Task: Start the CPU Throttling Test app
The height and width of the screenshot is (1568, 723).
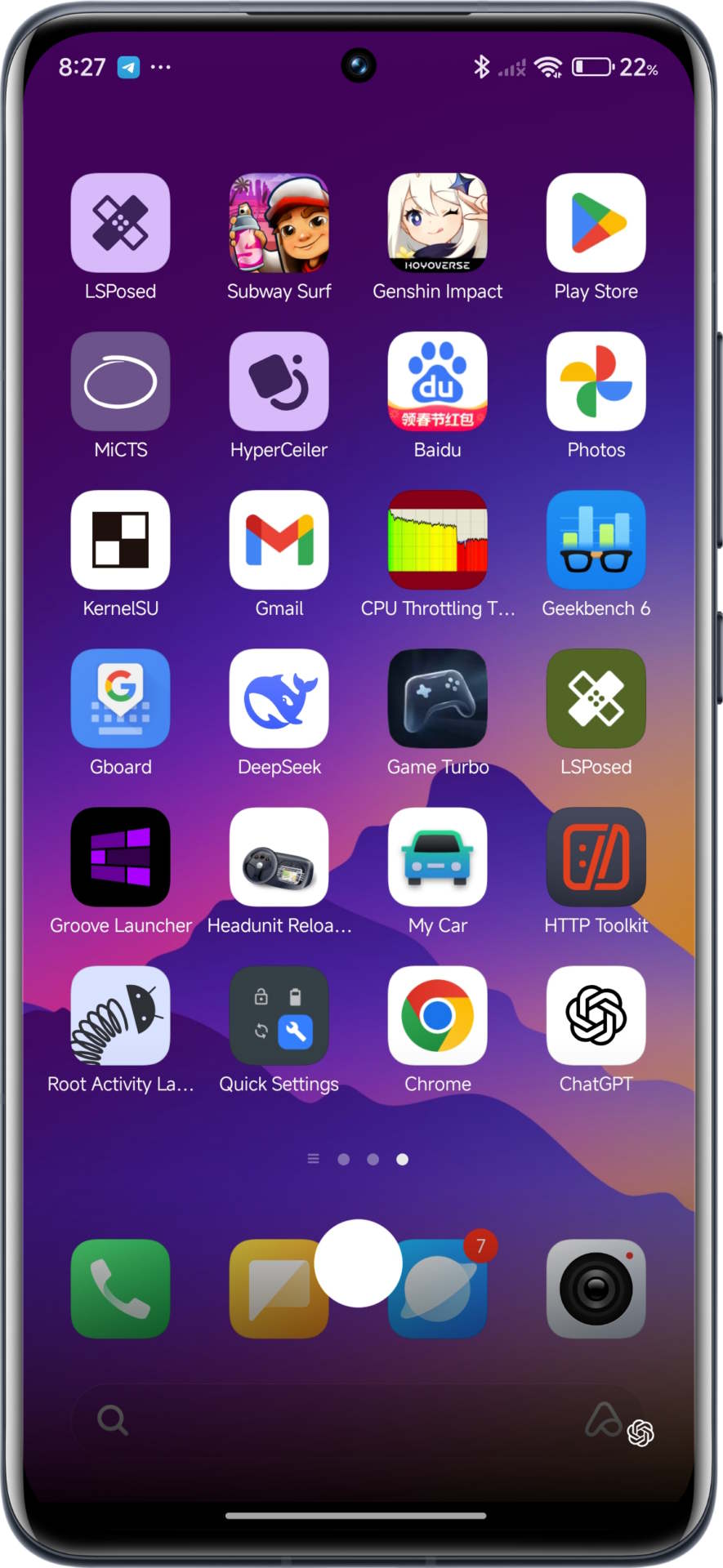Action: pyautogui.click(x=437, y=540)
